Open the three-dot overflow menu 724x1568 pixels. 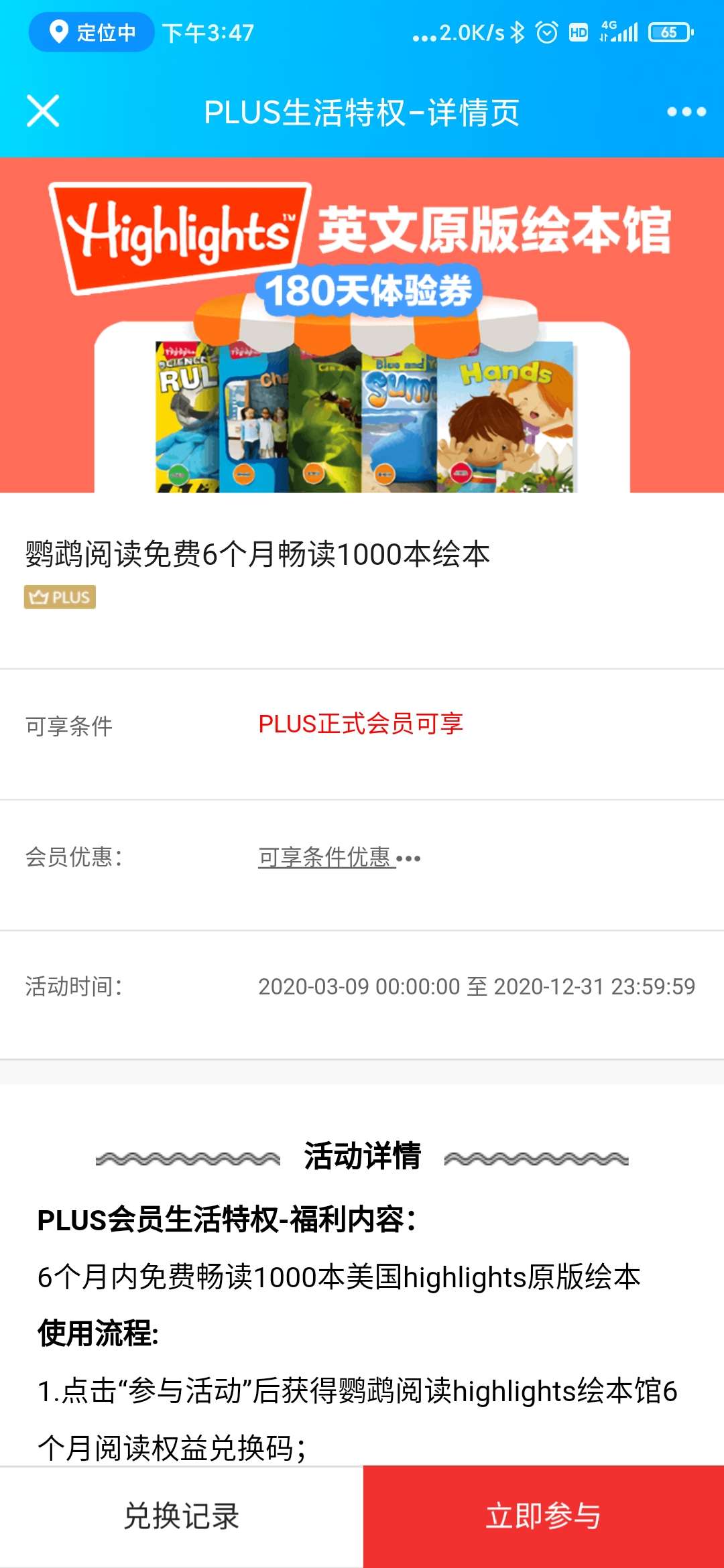click(686, 112)
